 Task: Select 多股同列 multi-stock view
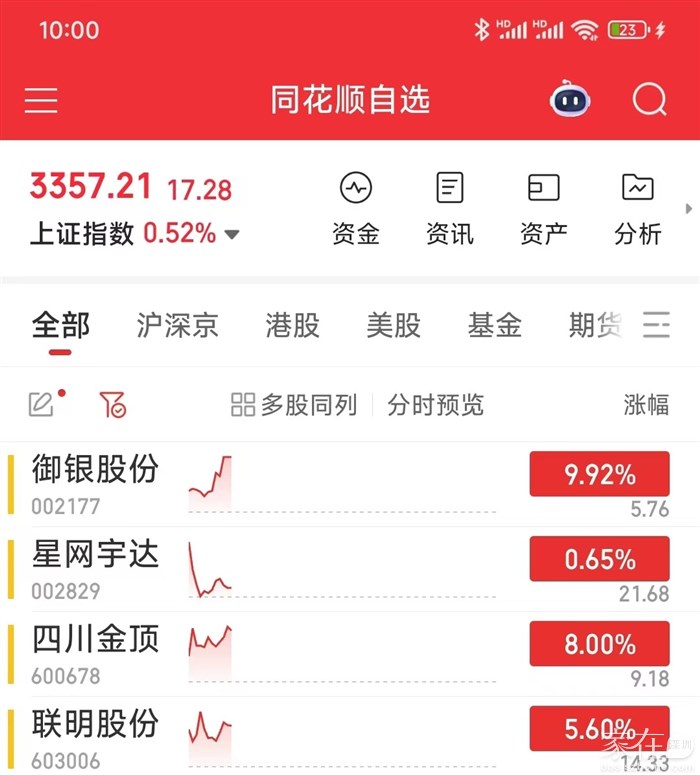click(x=294, y=405)
